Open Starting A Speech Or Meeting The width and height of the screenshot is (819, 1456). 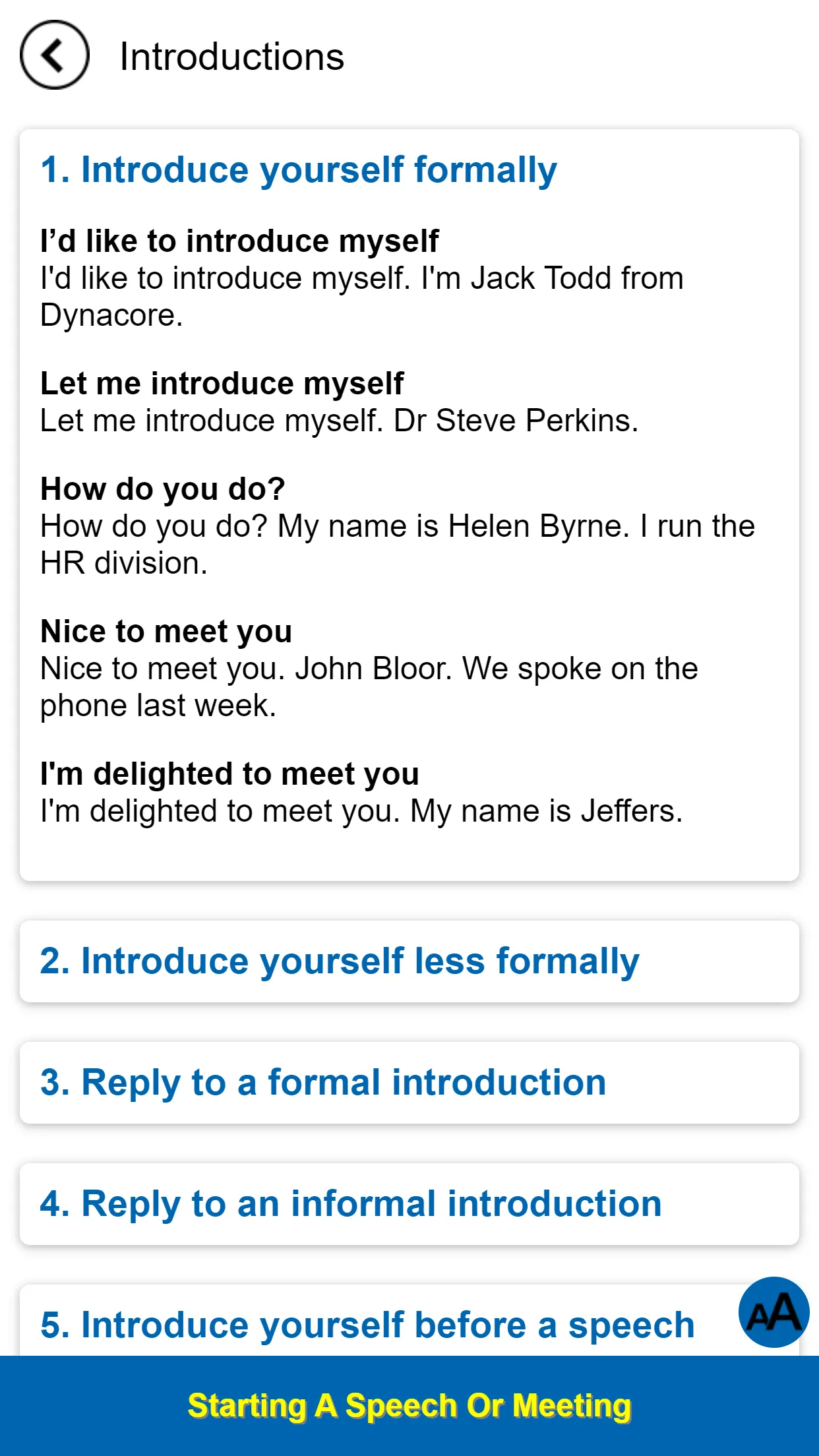click(x=409, y=1406)
